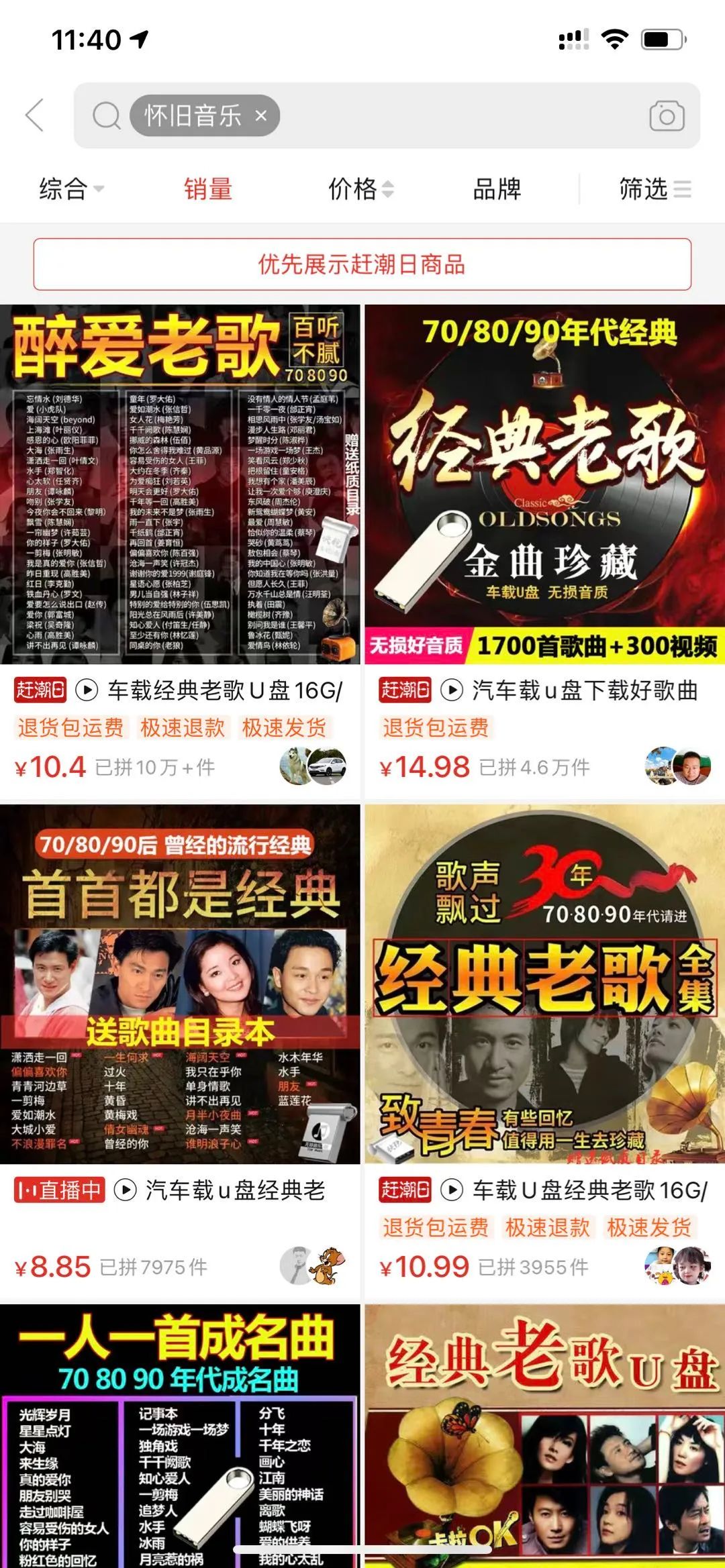Sort results by 销量

[x=208, y=189]
